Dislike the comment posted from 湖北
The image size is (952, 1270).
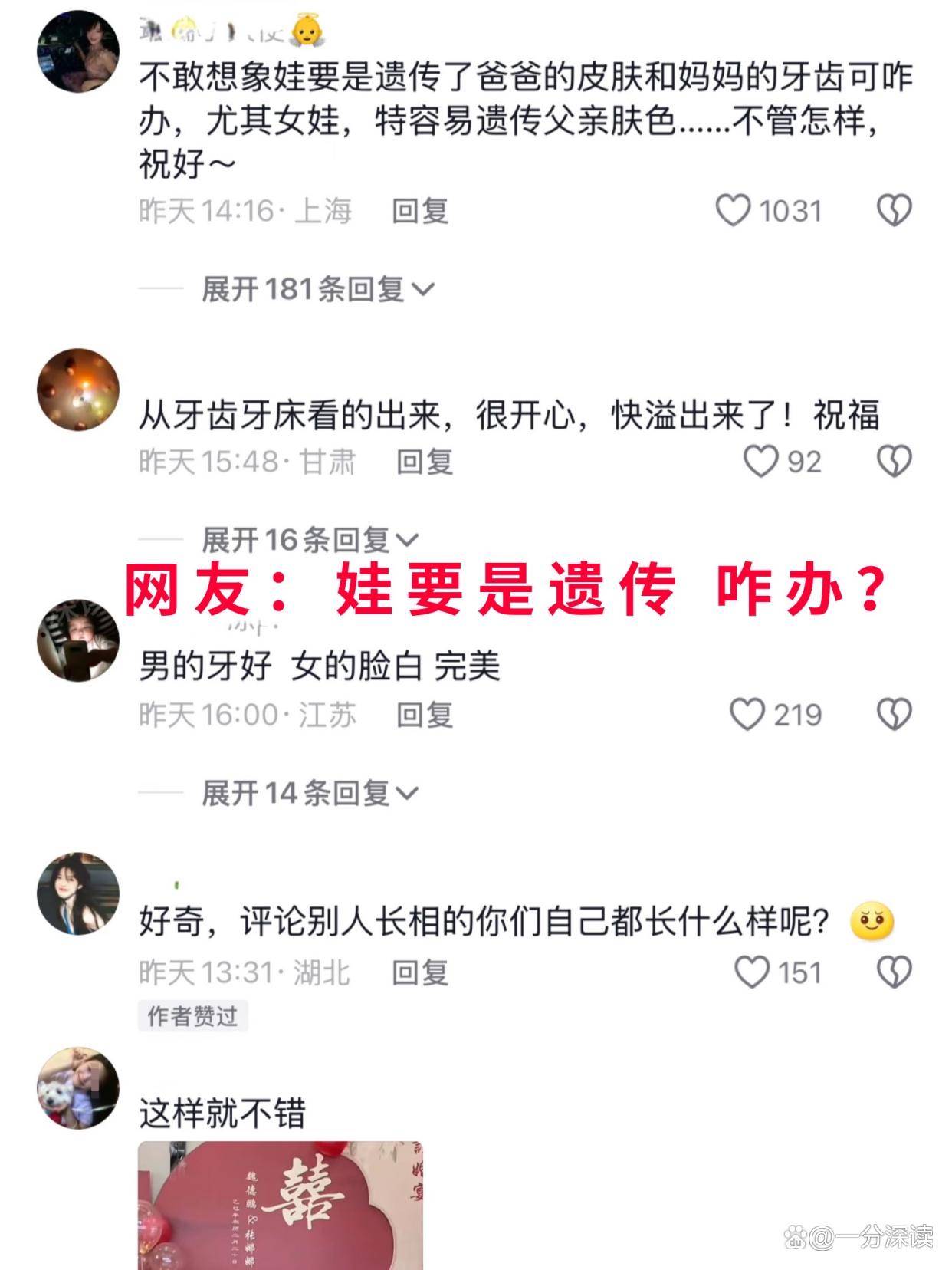pos(894,972)
